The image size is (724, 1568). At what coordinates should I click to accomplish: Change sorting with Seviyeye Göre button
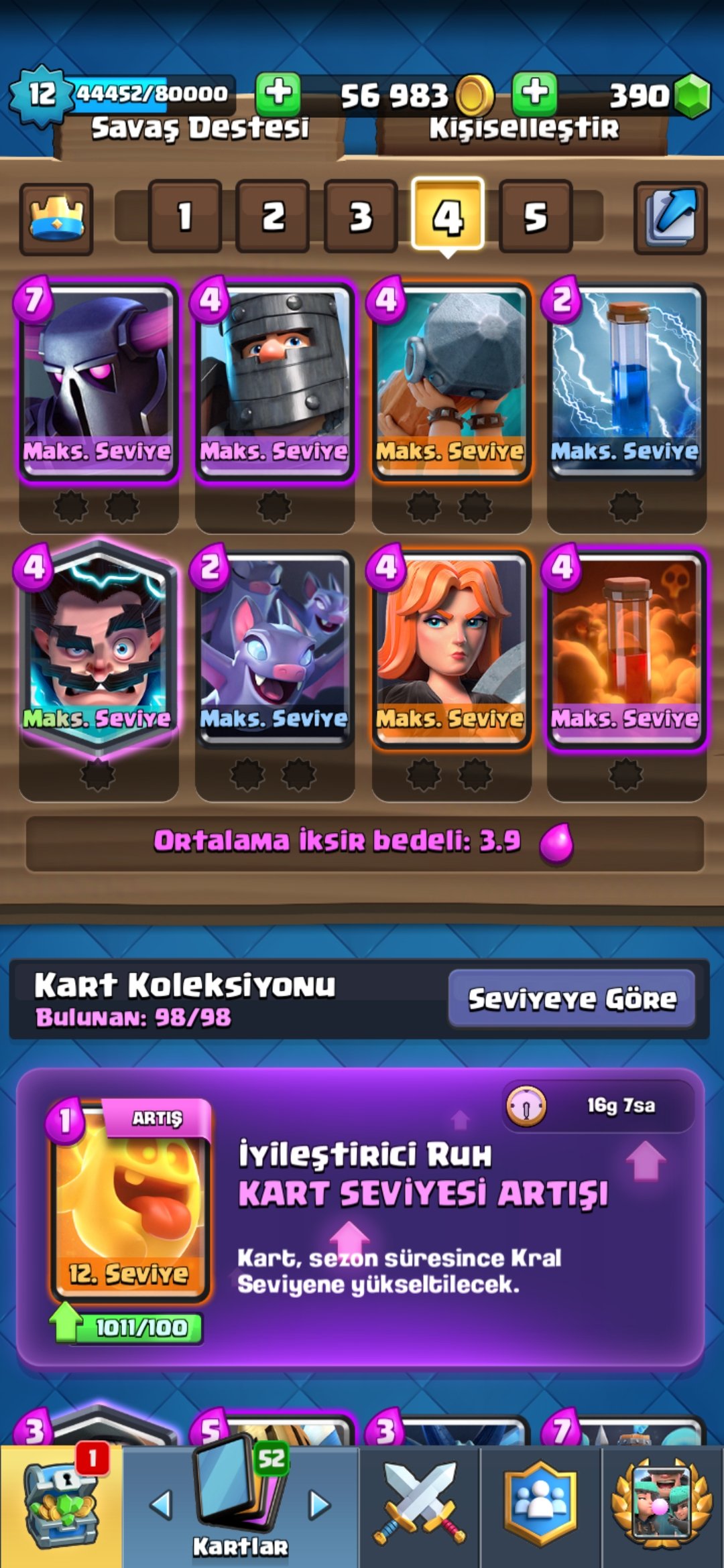[x=572, y=998]
